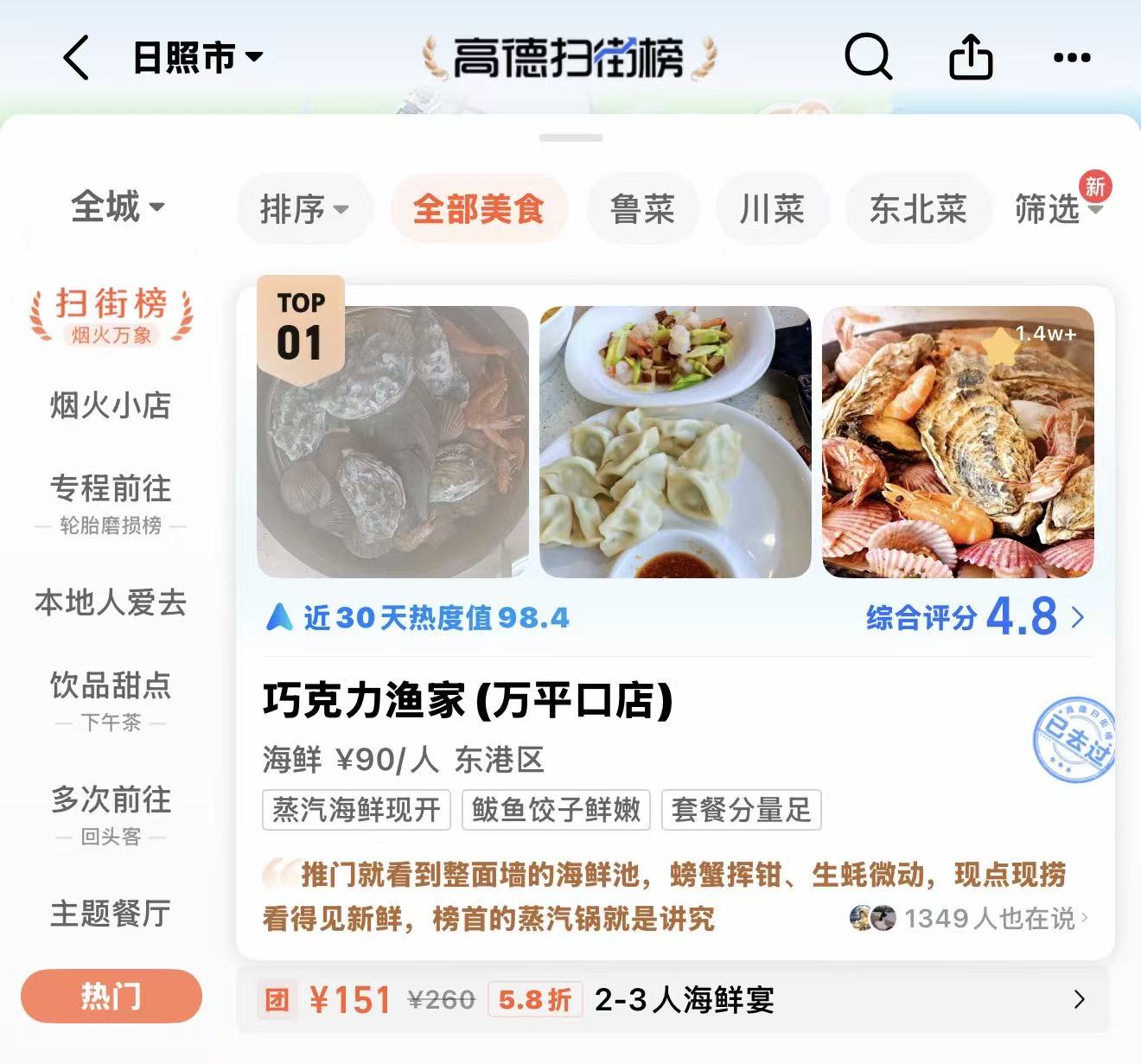Screen dimensions: 1141x1064
Task: Switch to the 烟火小店 list
Action: (111, 405)
